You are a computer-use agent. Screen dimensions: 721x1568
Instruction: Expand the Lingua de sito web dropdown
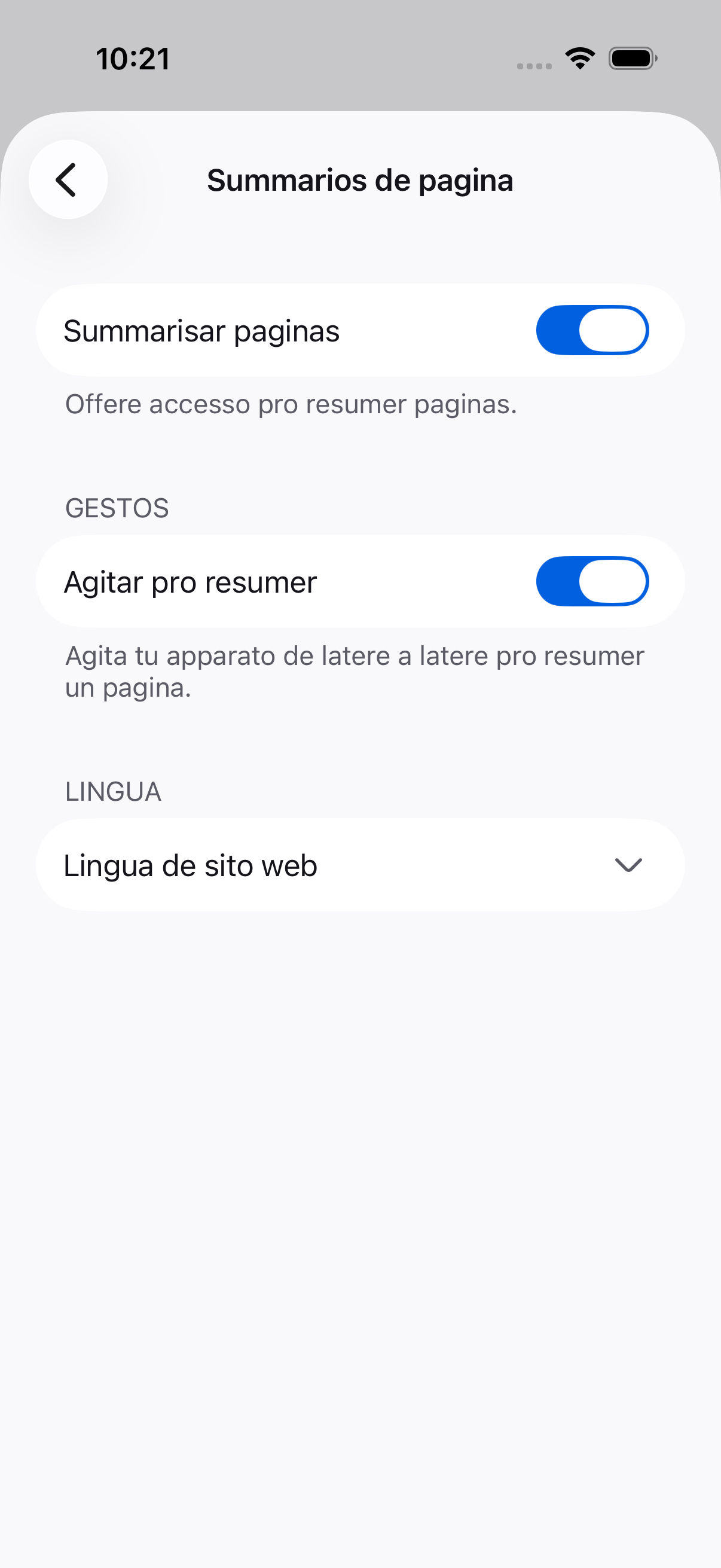(x=360, y=865)
